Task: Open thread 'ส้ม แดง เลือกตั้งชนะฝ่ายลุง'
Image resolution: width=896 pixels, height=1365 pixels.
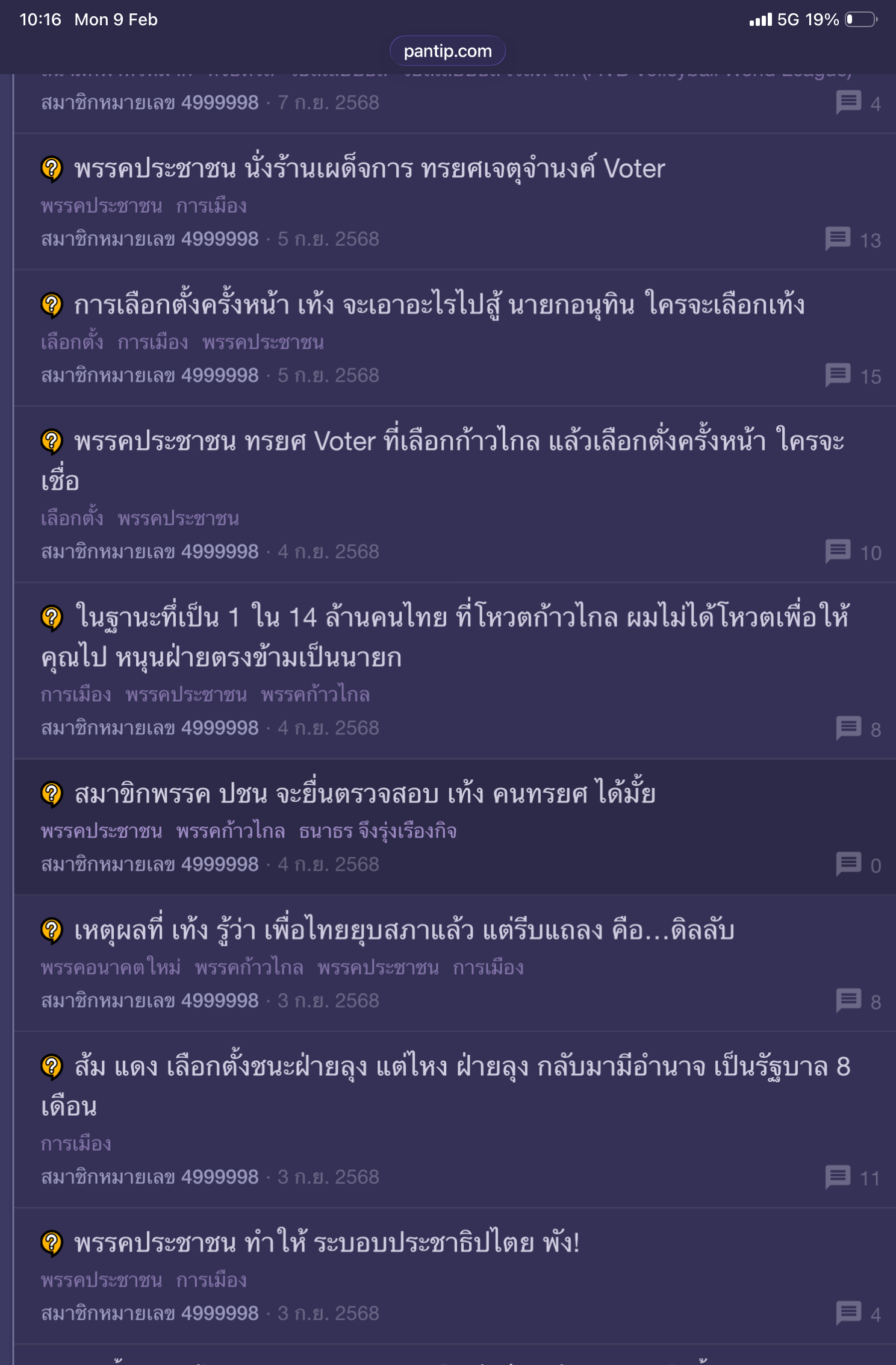Action: (x=446, y=1086)
